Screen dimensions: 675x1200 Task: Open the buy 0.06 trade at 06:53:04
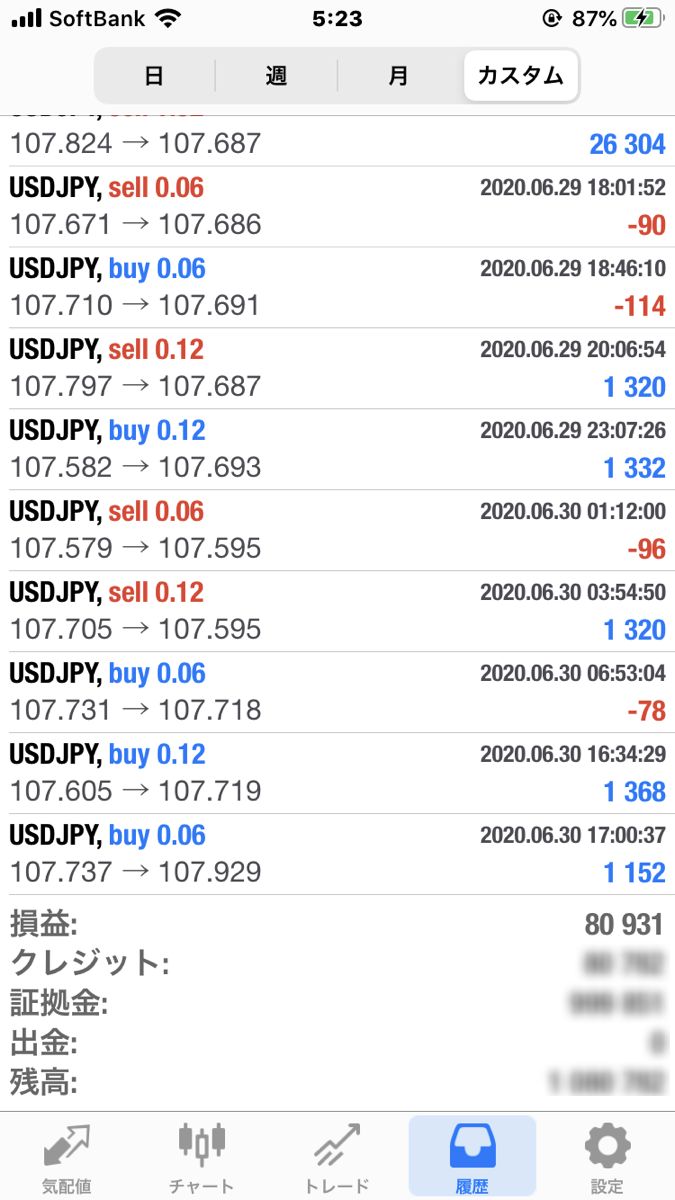point(337,693)
